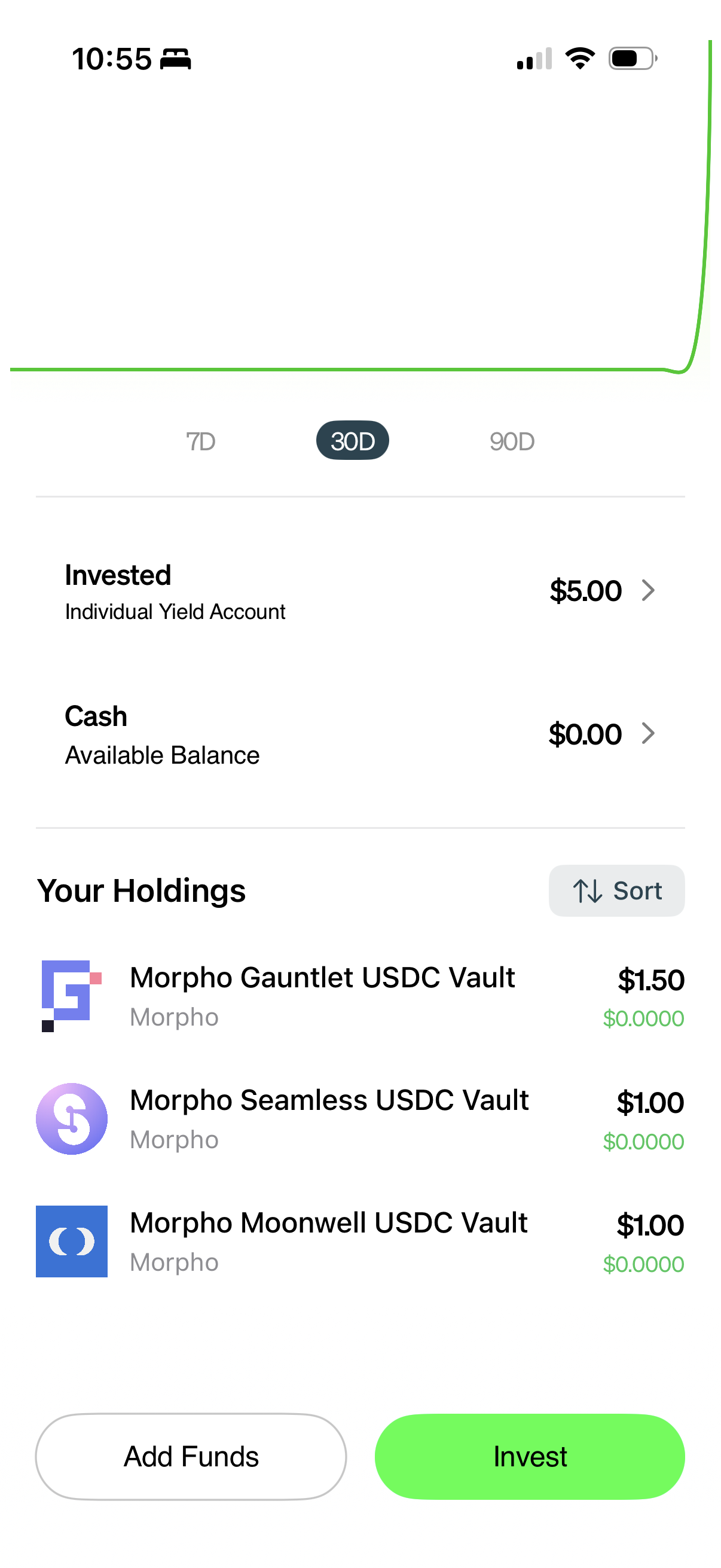The width and height of the screenshot is (721, 1568).
Task: Open Sort options for holdings
Action: coord(616,890)
